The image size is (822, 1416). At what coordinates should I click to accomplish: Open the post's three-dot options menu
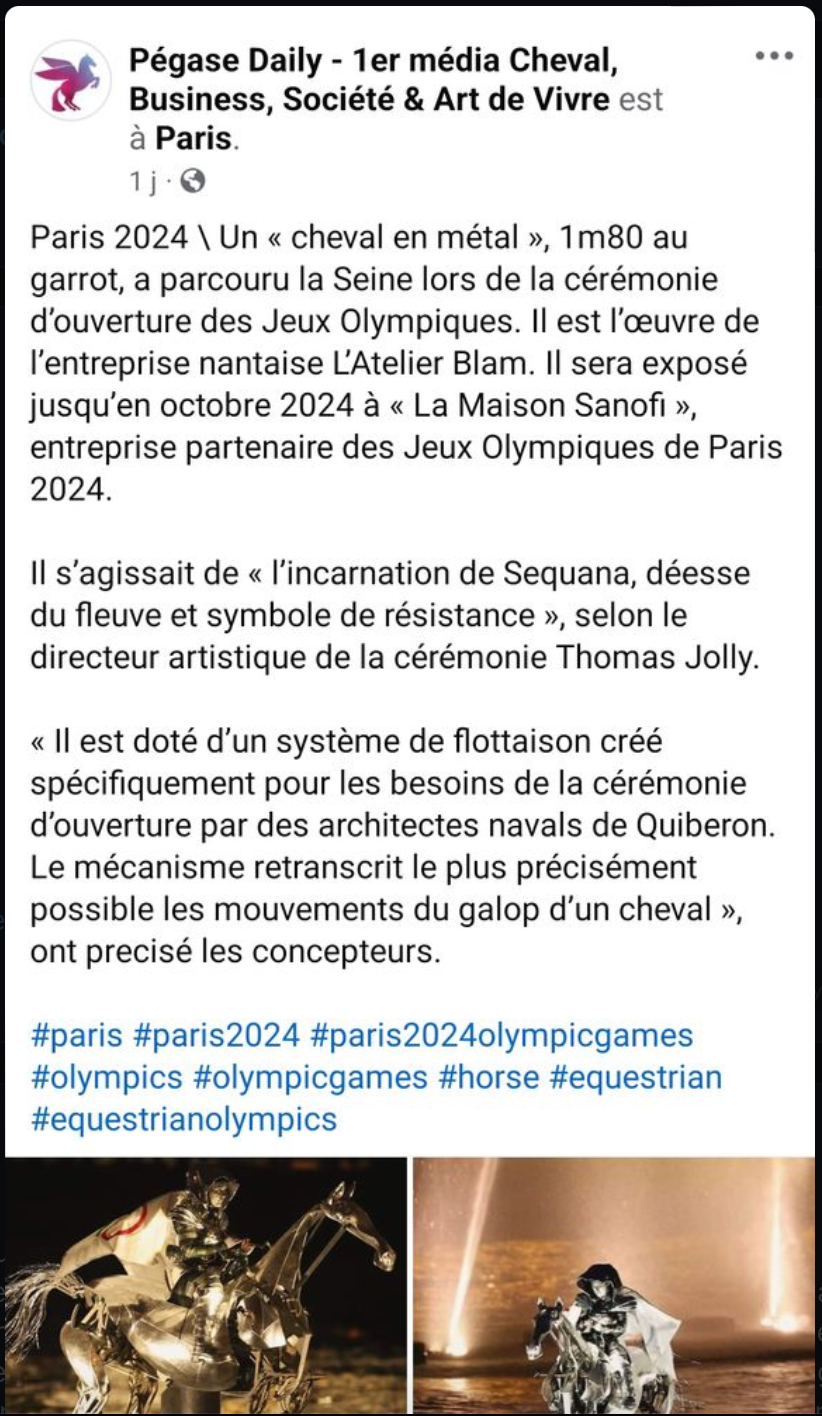774,56
